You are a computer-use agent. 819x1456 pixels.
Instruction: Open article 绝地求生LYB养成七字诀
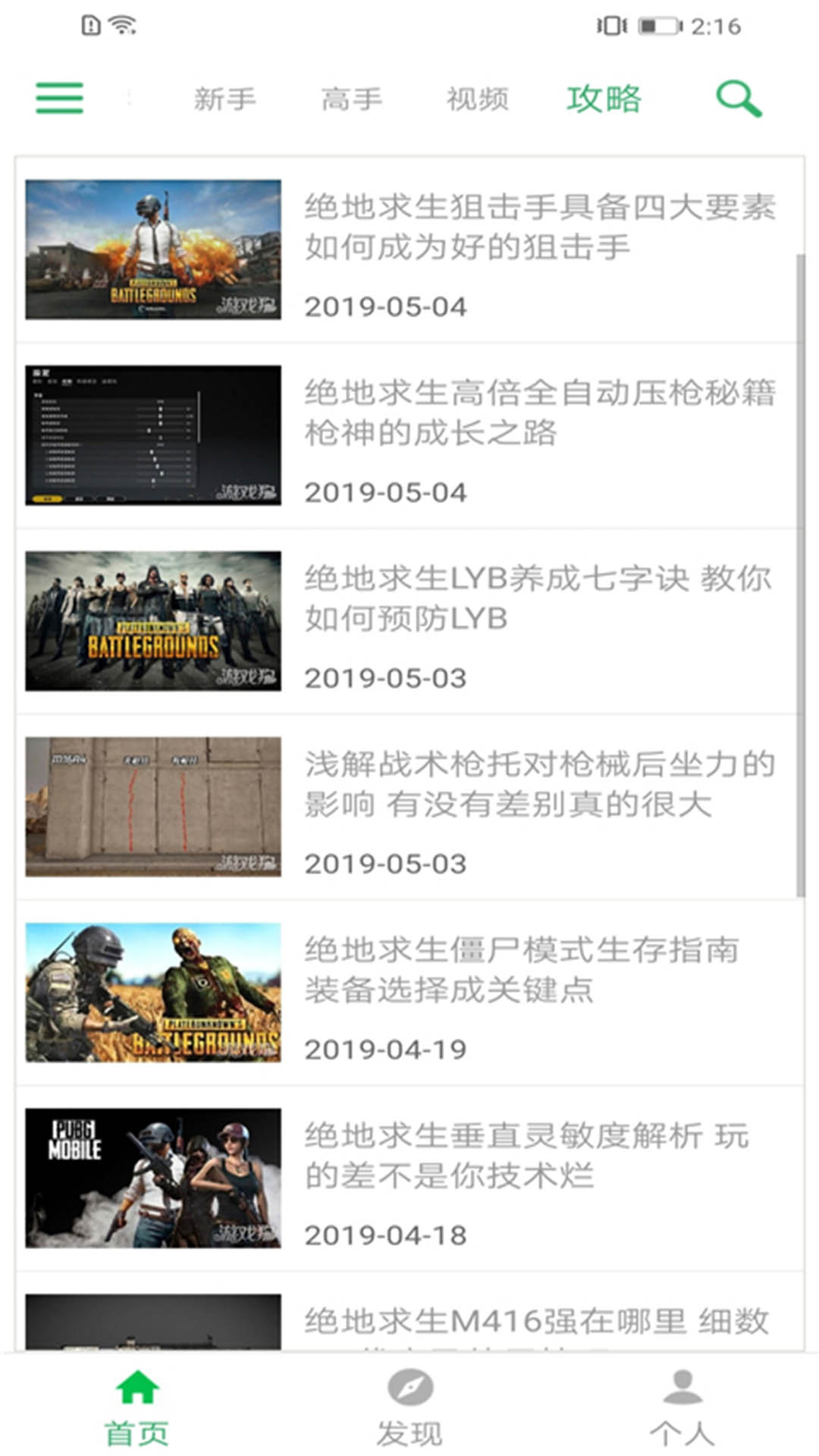click(538, 598)
